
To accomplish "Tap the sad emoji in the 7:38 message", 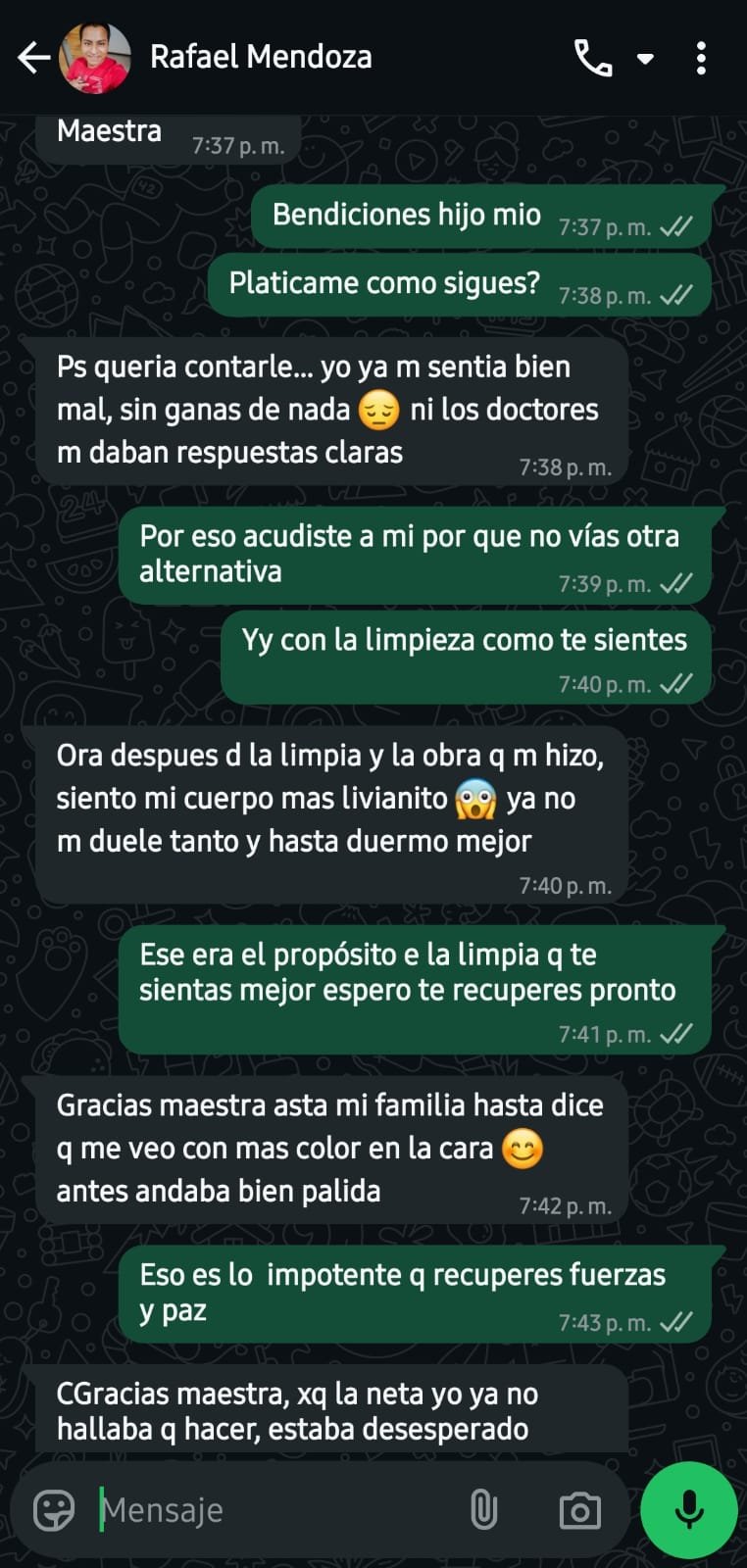I will (378, 410).
